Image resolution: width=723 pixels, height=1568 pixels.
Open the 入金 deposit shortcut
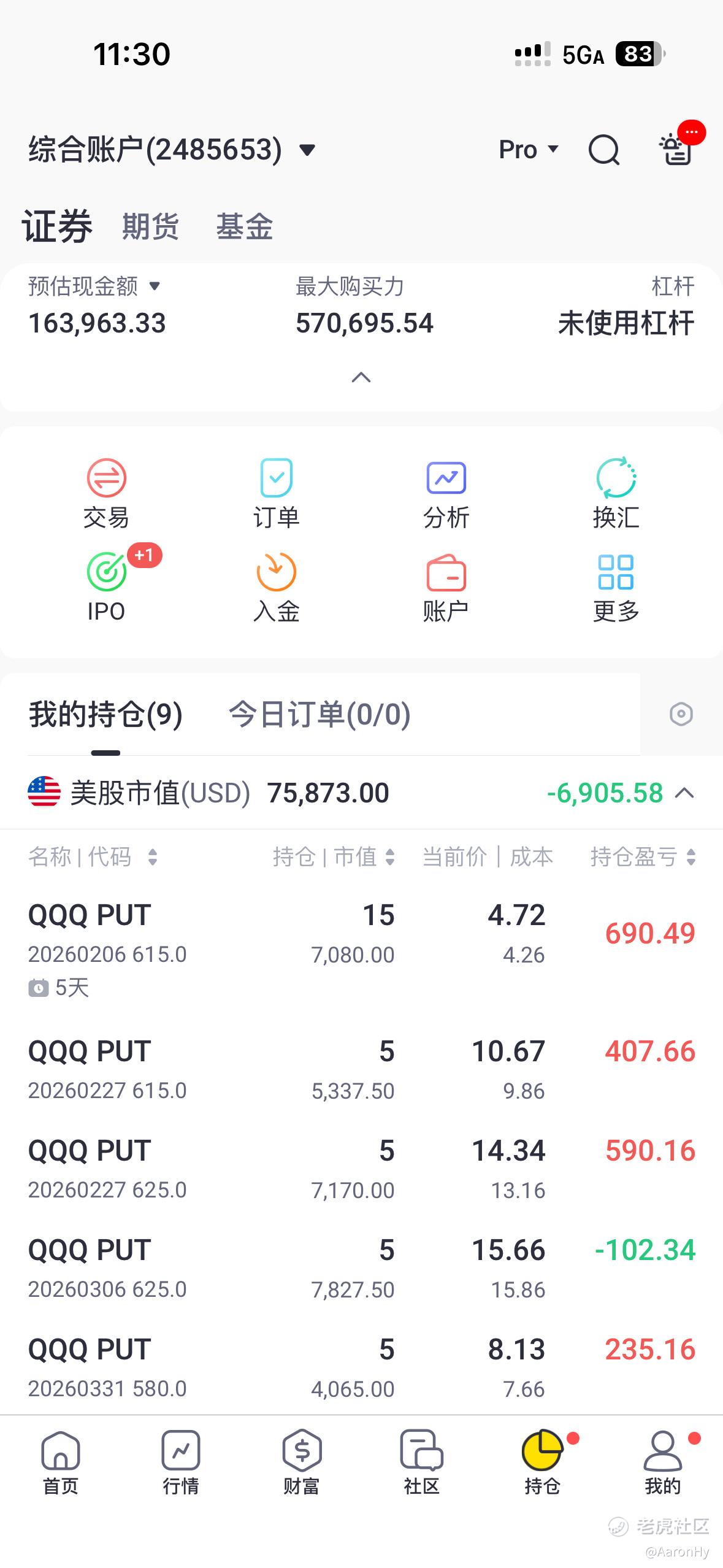click(276, 587)
